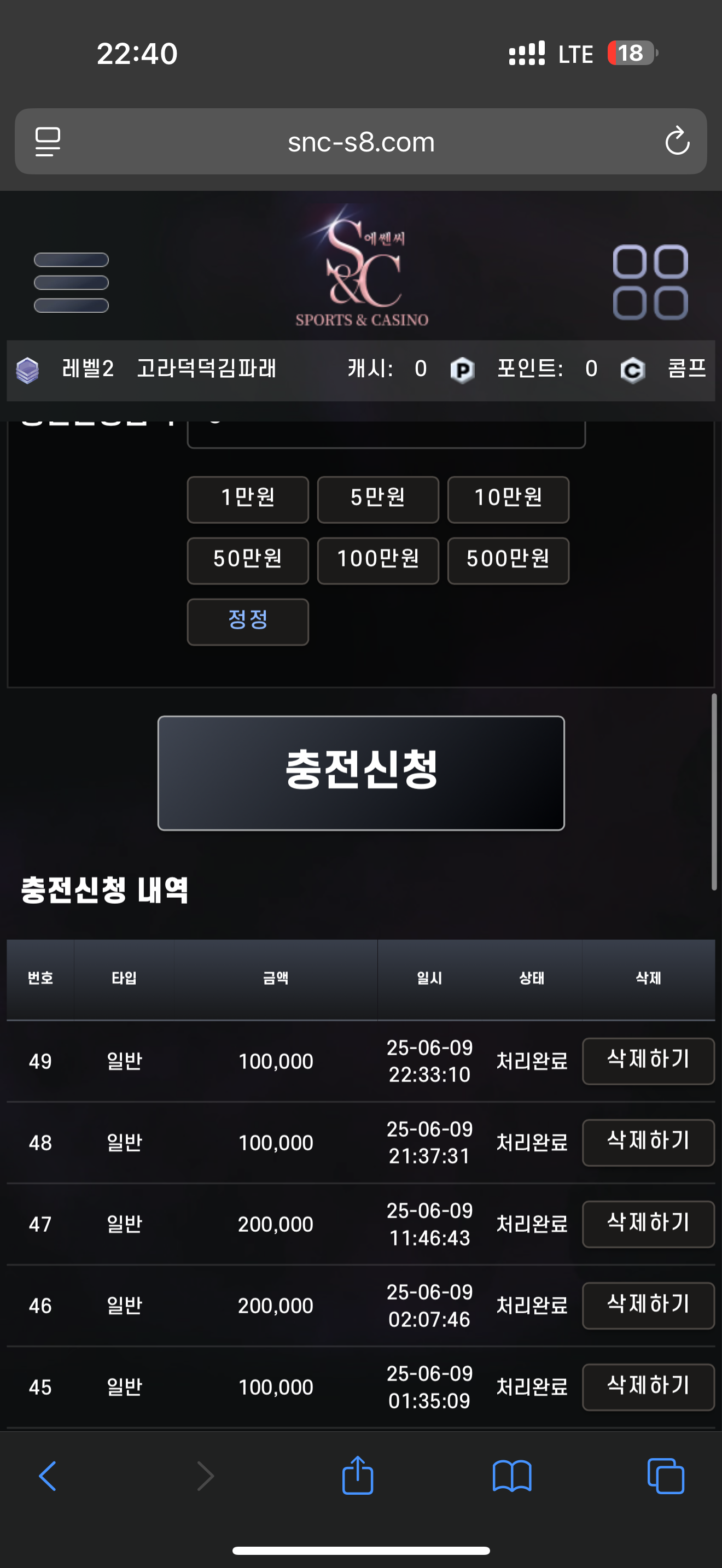Tap the 정정 reset button

tap(248, 622)
